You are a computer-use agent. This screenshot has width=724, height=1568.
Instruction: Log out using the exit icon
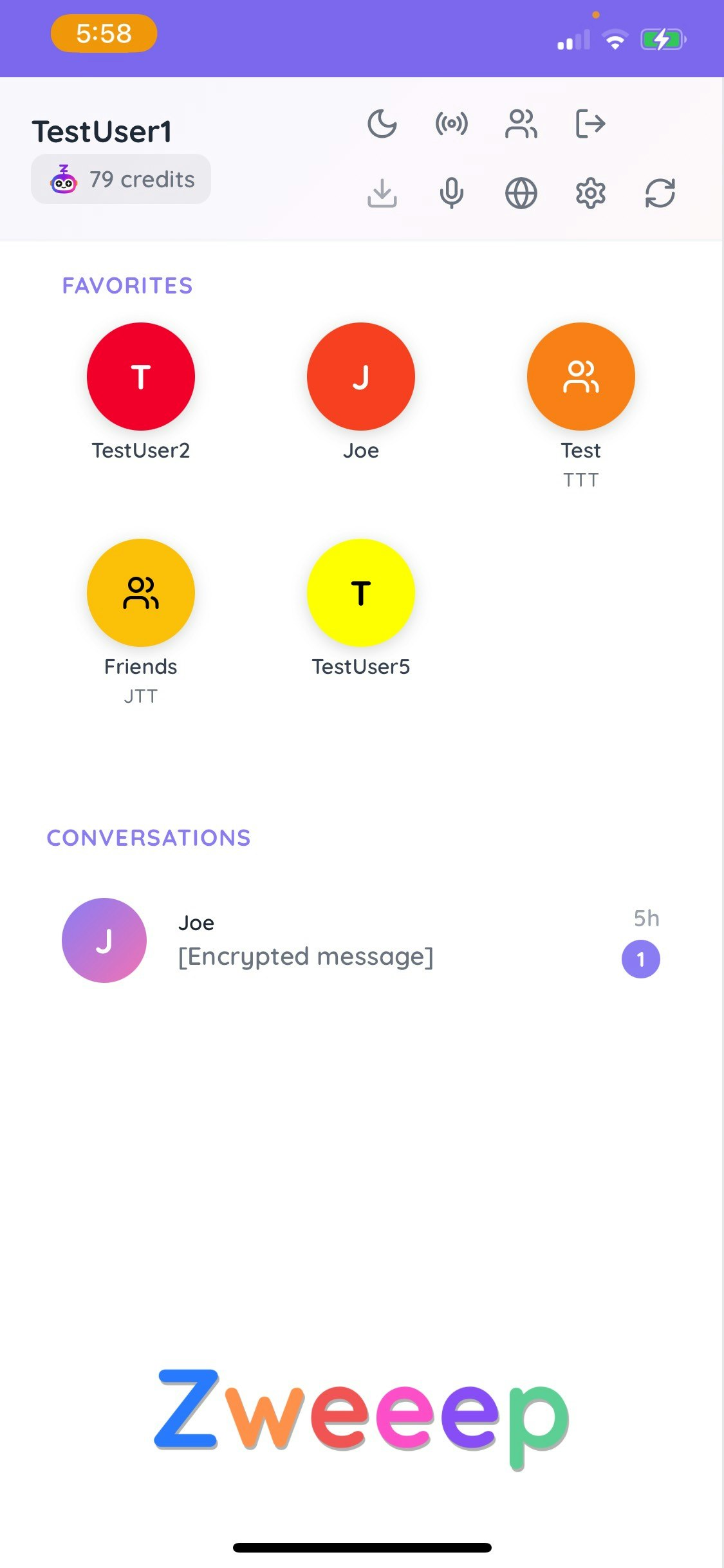(590, 124)
